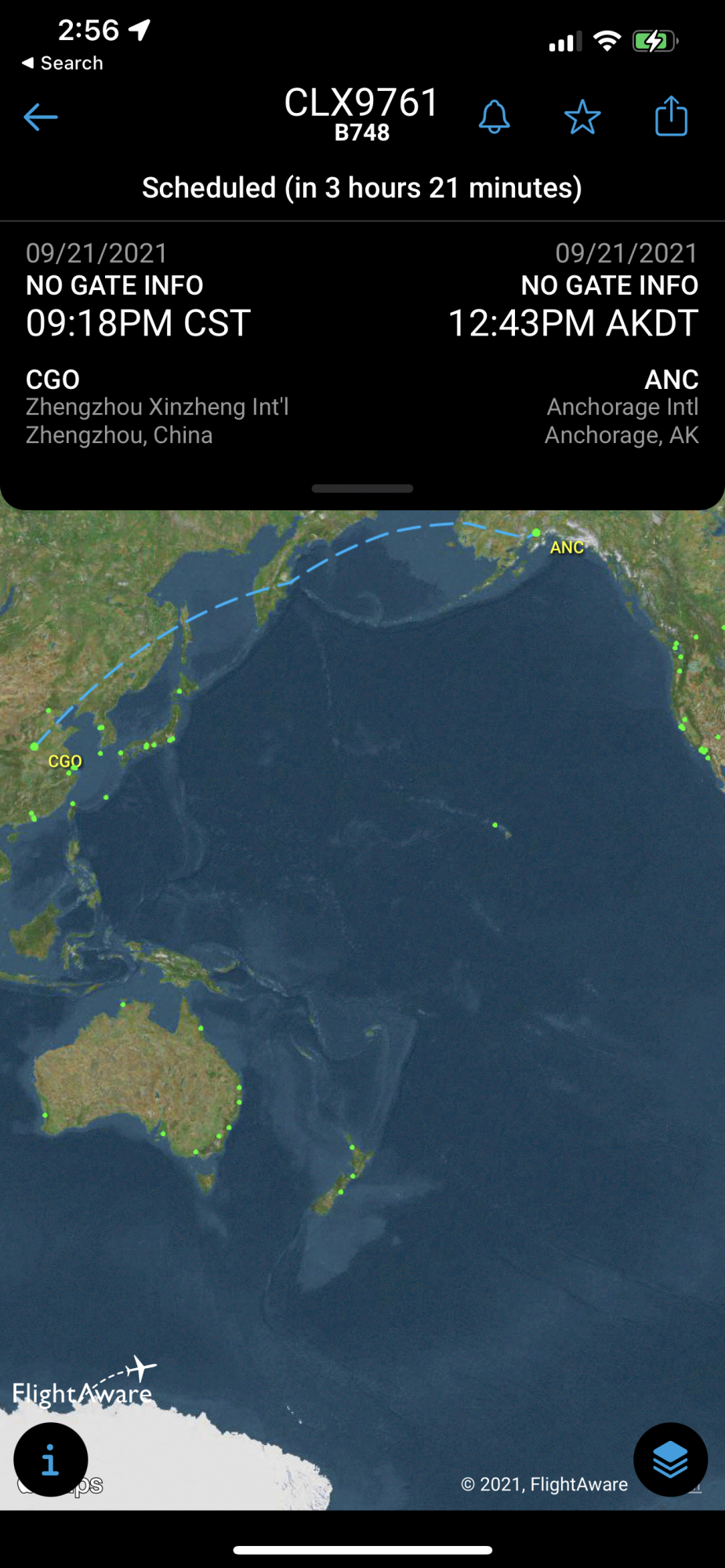Return to Search via the status bar link
Viewport: 725px width, 1568px height.
63,63
